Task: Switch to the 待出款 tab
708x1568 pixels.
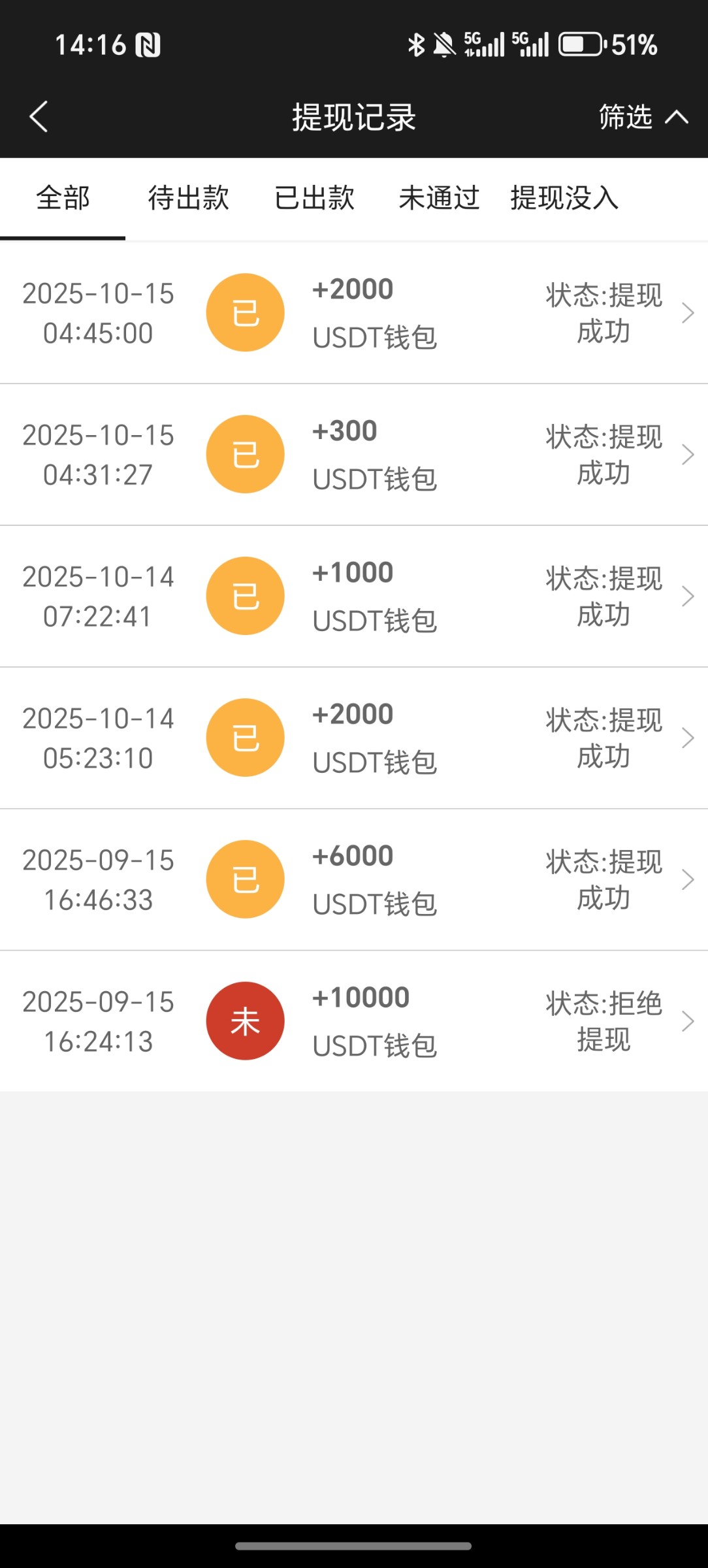Action: [188, 199]
